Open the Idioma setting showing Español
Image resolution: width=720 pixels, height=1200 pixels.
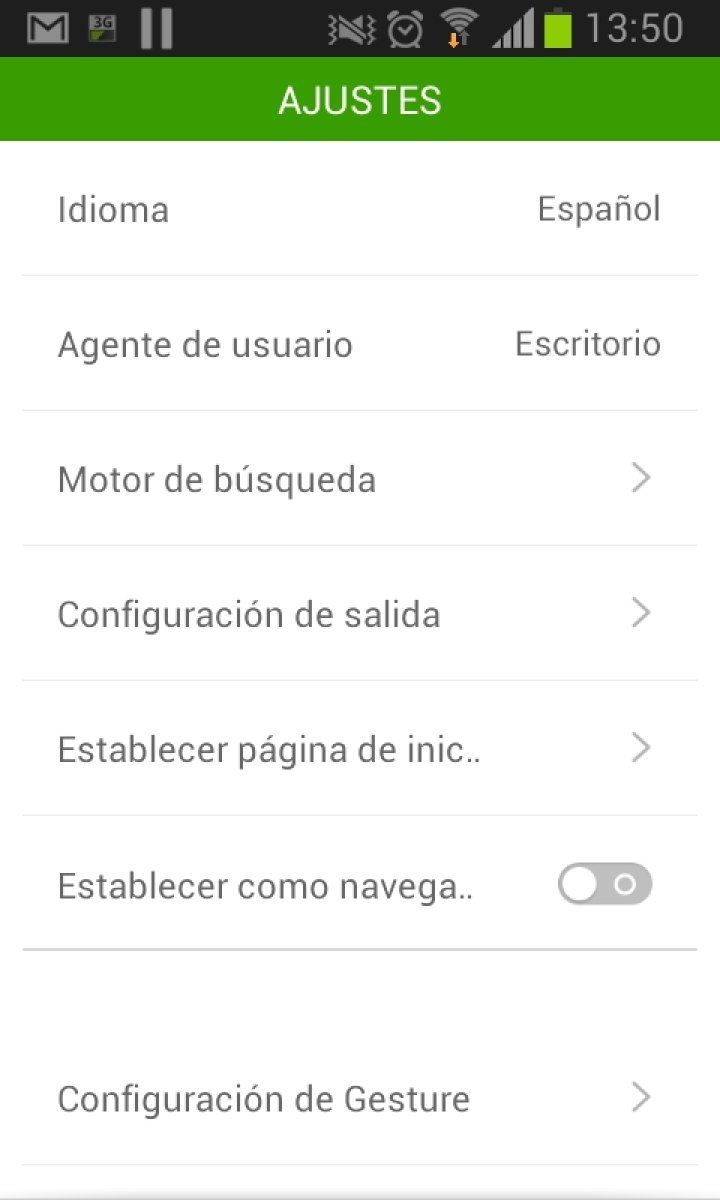coord(360,209)
